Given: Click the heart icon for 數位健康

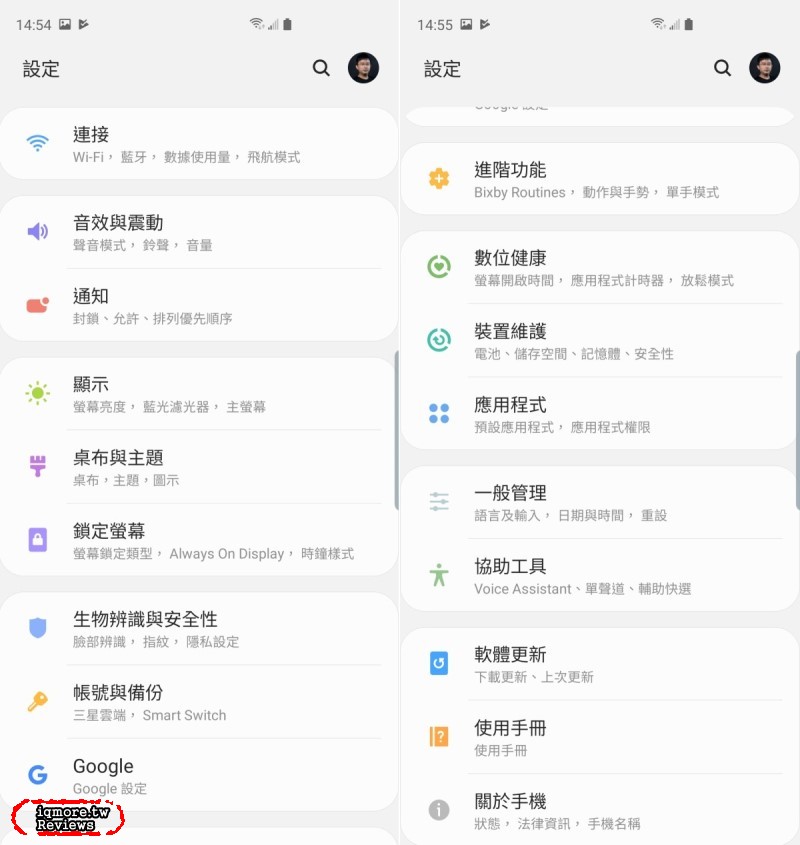Looking at the screenshot, I should (x=438, y=266).
